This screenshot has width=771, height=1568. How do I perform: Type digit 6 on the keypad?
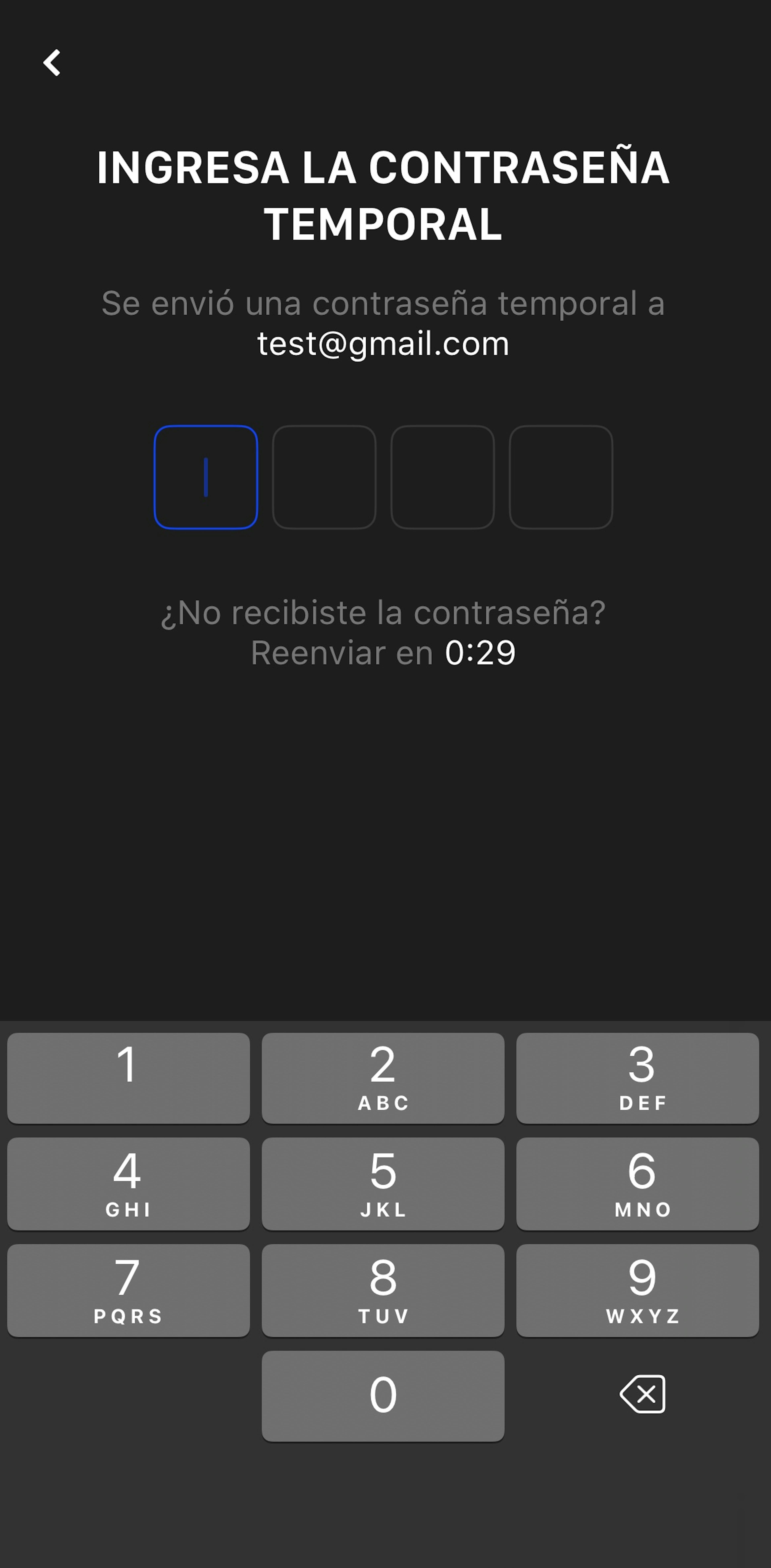tap(637, 1184)
